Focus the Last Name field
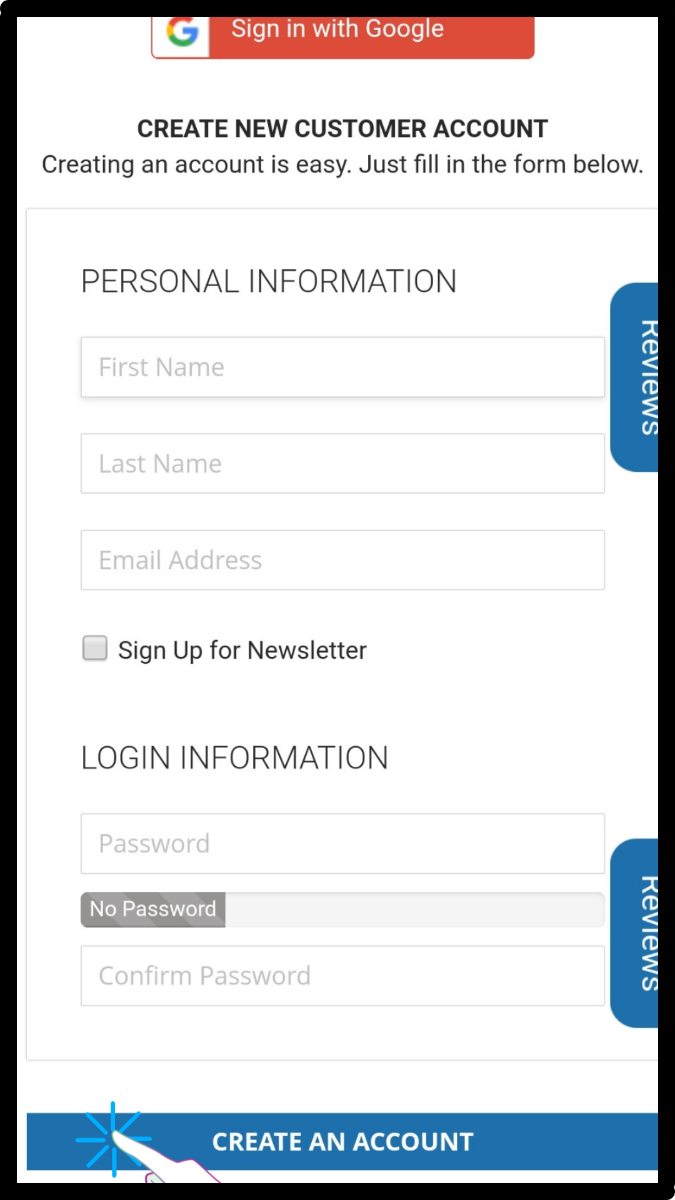 coord(343,463)
